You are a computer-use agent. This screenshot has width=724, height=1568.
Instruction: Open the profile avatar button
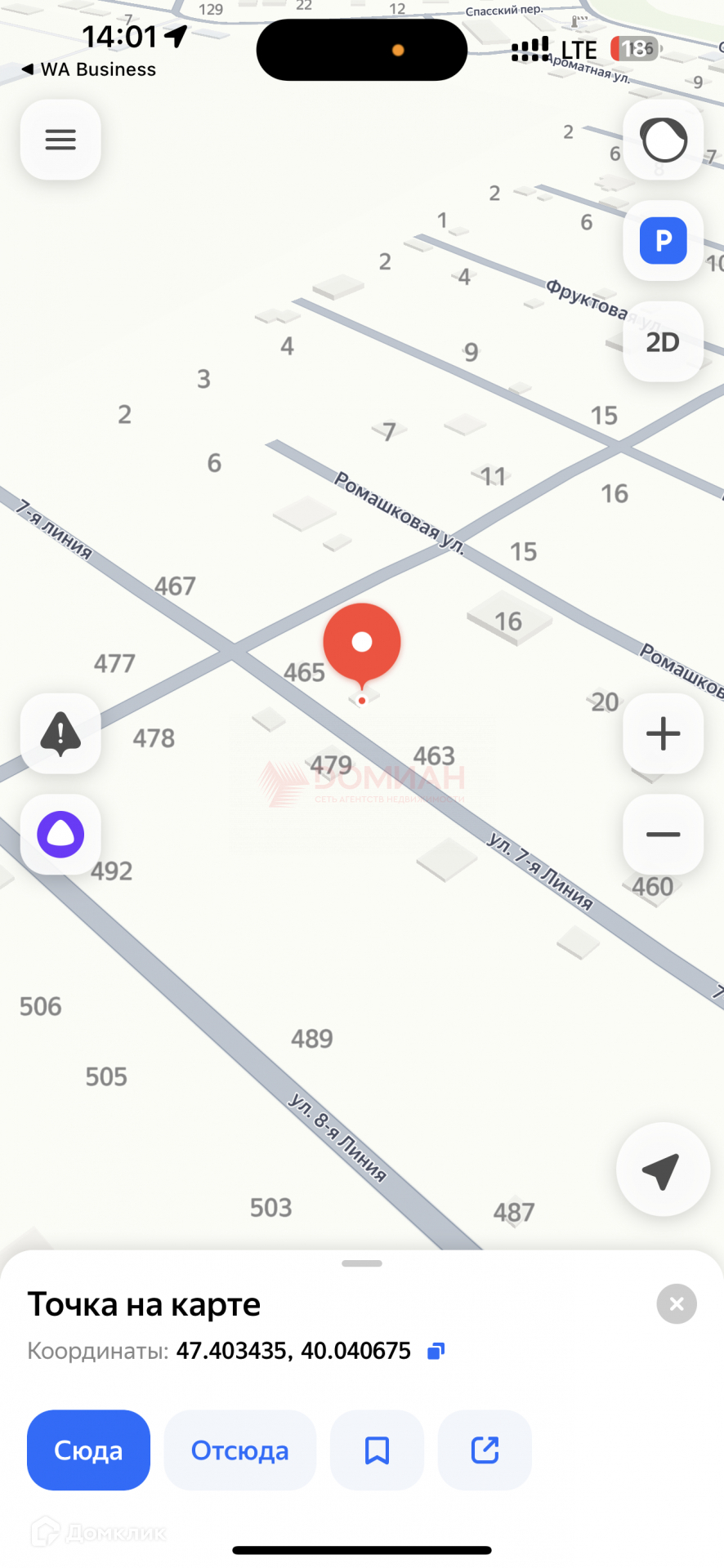[x=663, y=140]
